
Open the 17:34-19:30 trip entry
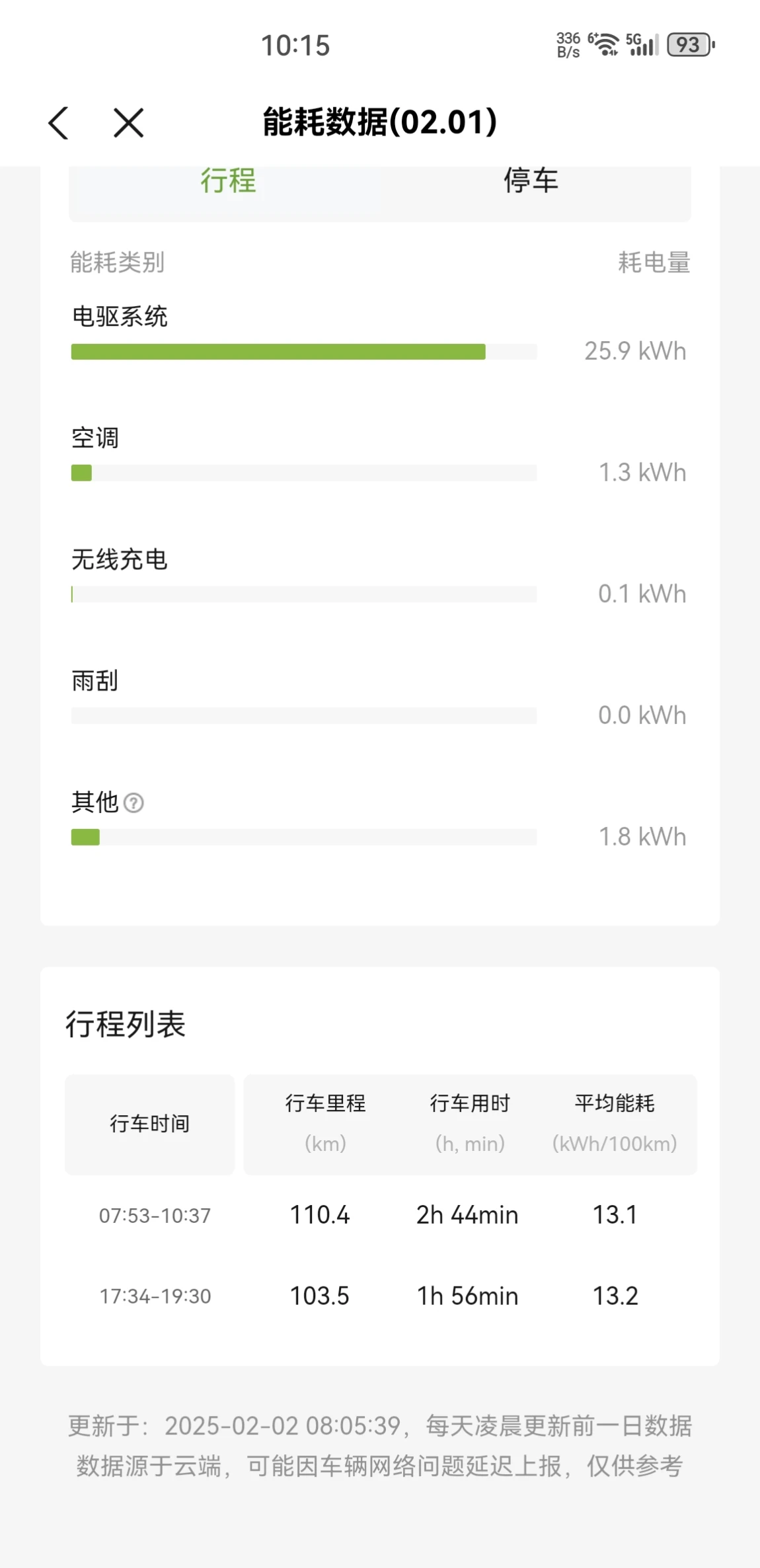coord(381,1296)
